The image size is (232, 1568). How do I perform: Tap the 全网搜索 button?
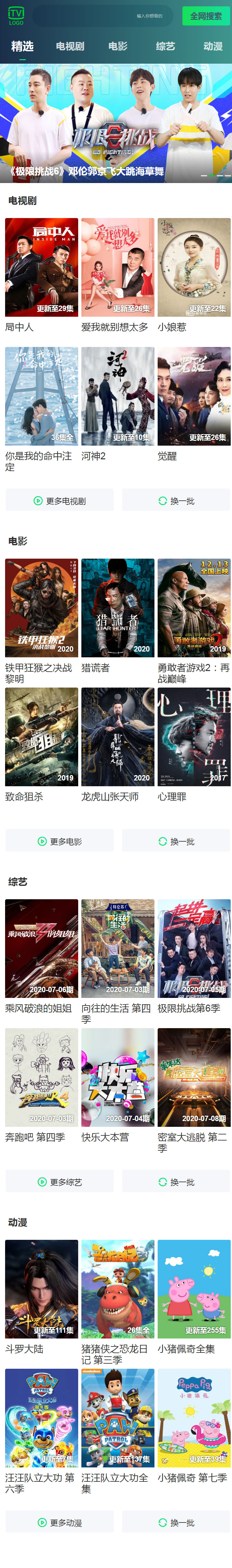point(206,17)
